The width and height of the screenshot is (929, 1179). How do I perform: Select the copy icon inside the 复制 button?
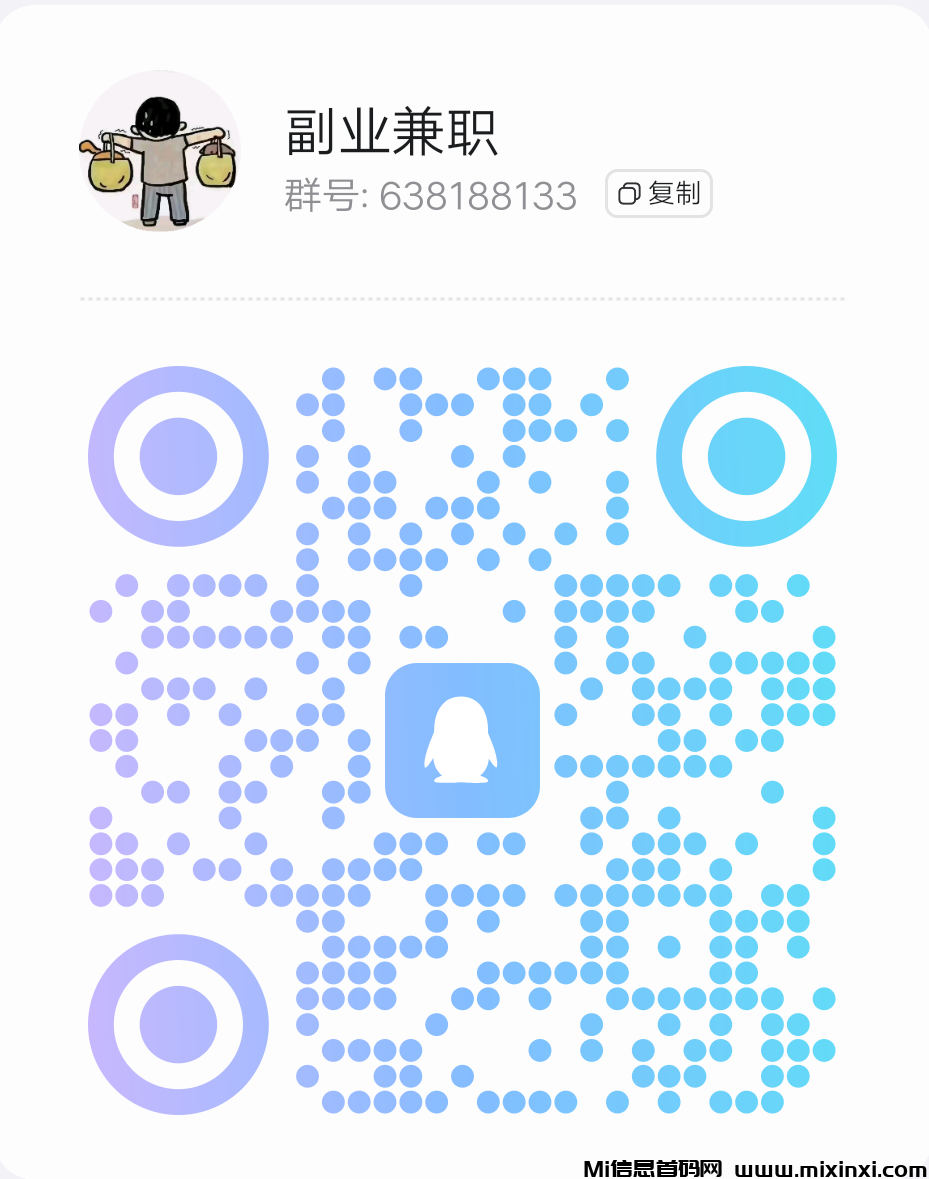(628, 193)
